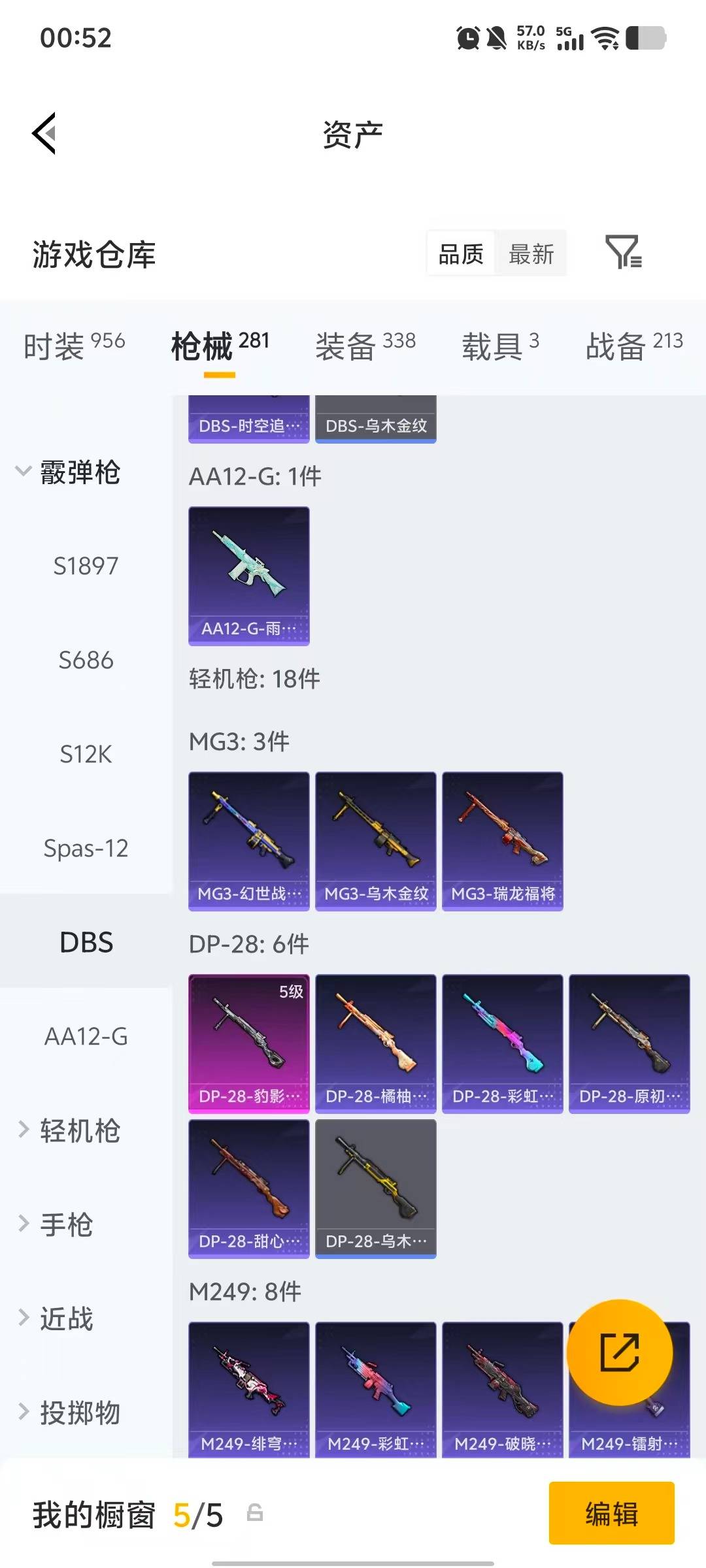The image size is (706, 1568).
Task: Tap the 编辑 button for 我的橱窗
Action: tap(611, 1513)
